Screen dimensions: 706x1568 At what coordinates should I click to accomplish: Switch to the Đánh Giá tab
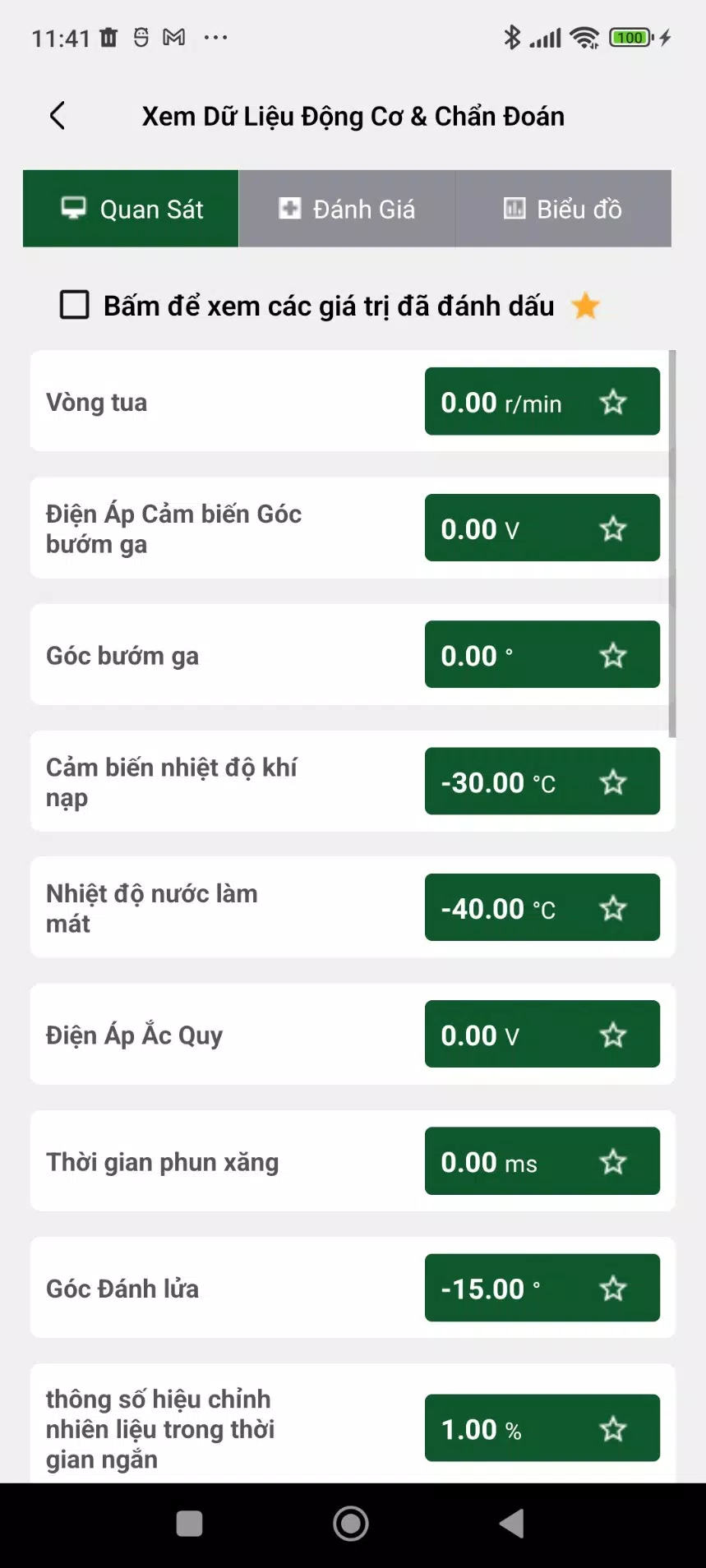tap(347, 209)
